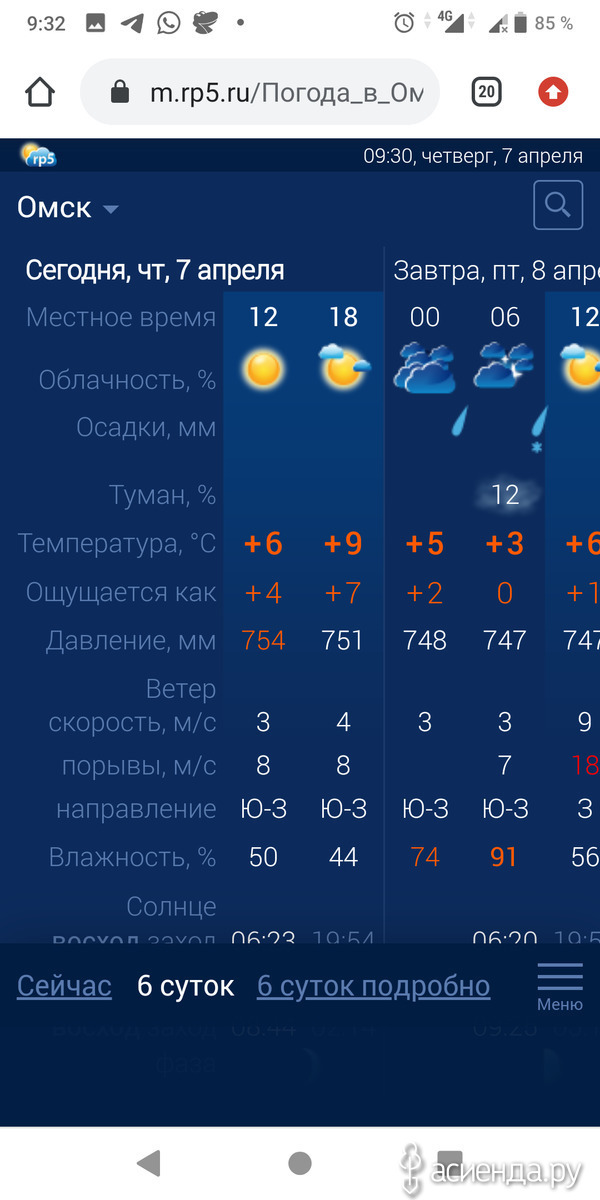Open the browser home page button

pyautogui.click(x=40, y=93)
